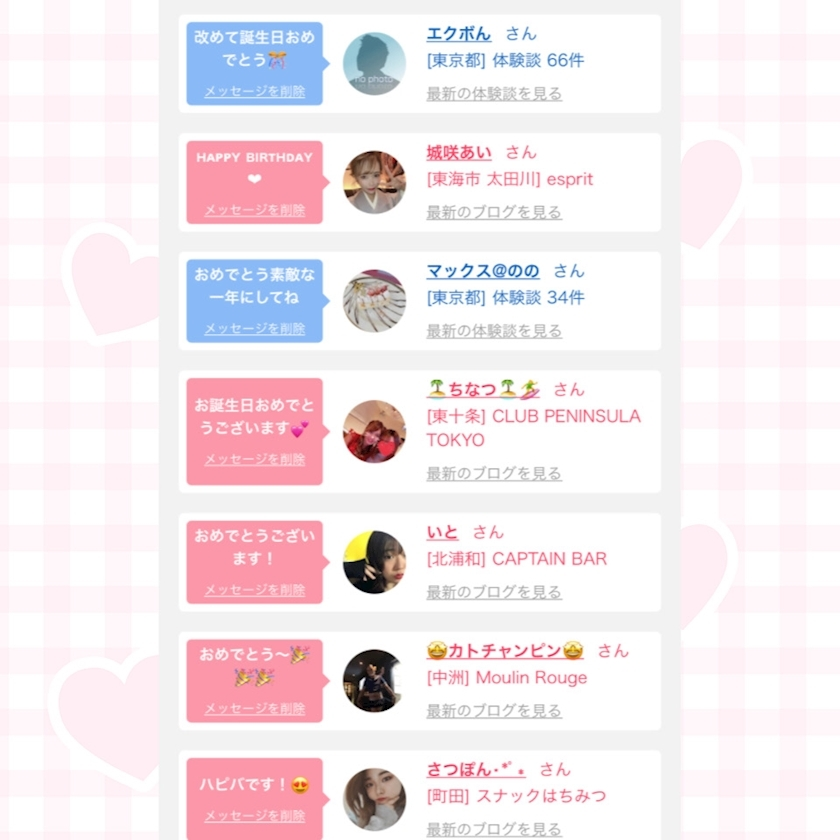View エクボん's latest 体験談
This screenshot has height=840, width=840.
[494, 94]
